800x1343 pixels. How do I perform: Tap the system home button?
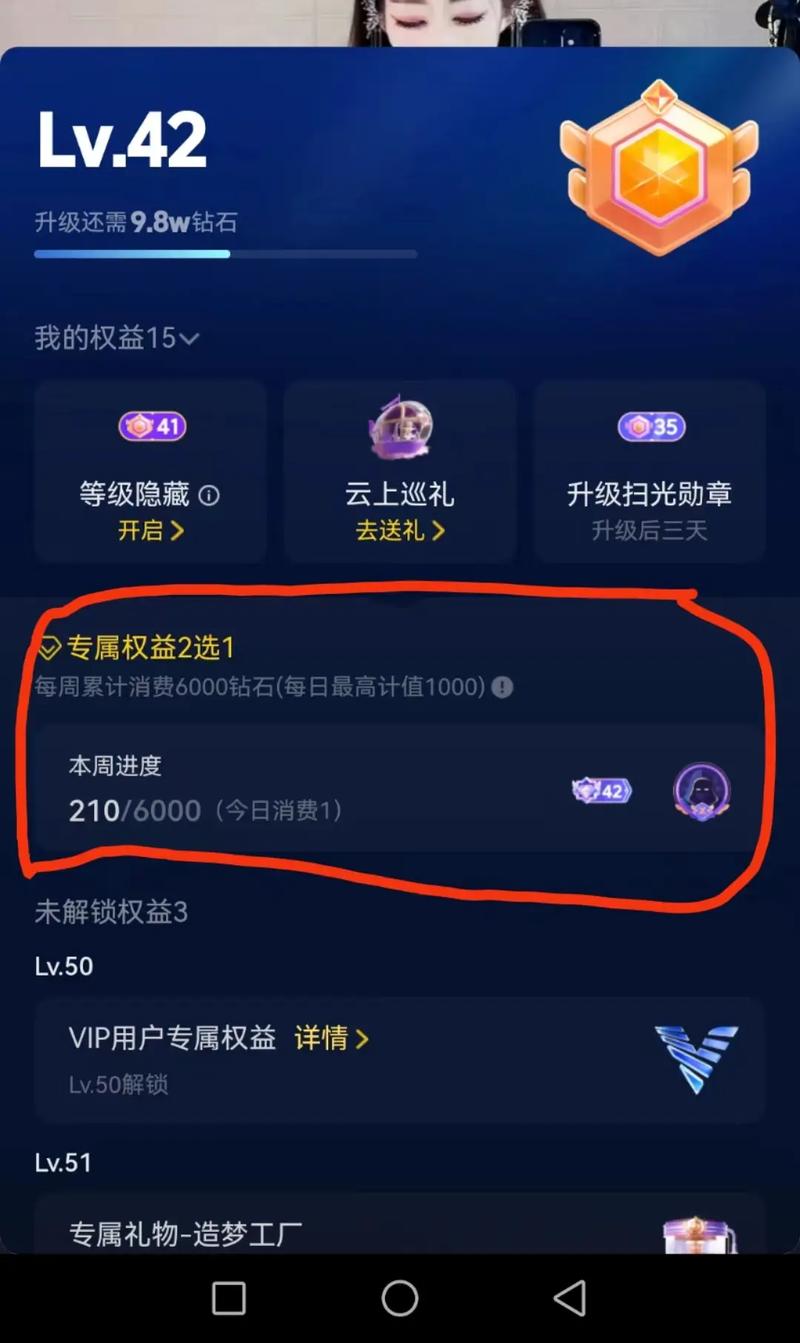(x=400, y=1298)
